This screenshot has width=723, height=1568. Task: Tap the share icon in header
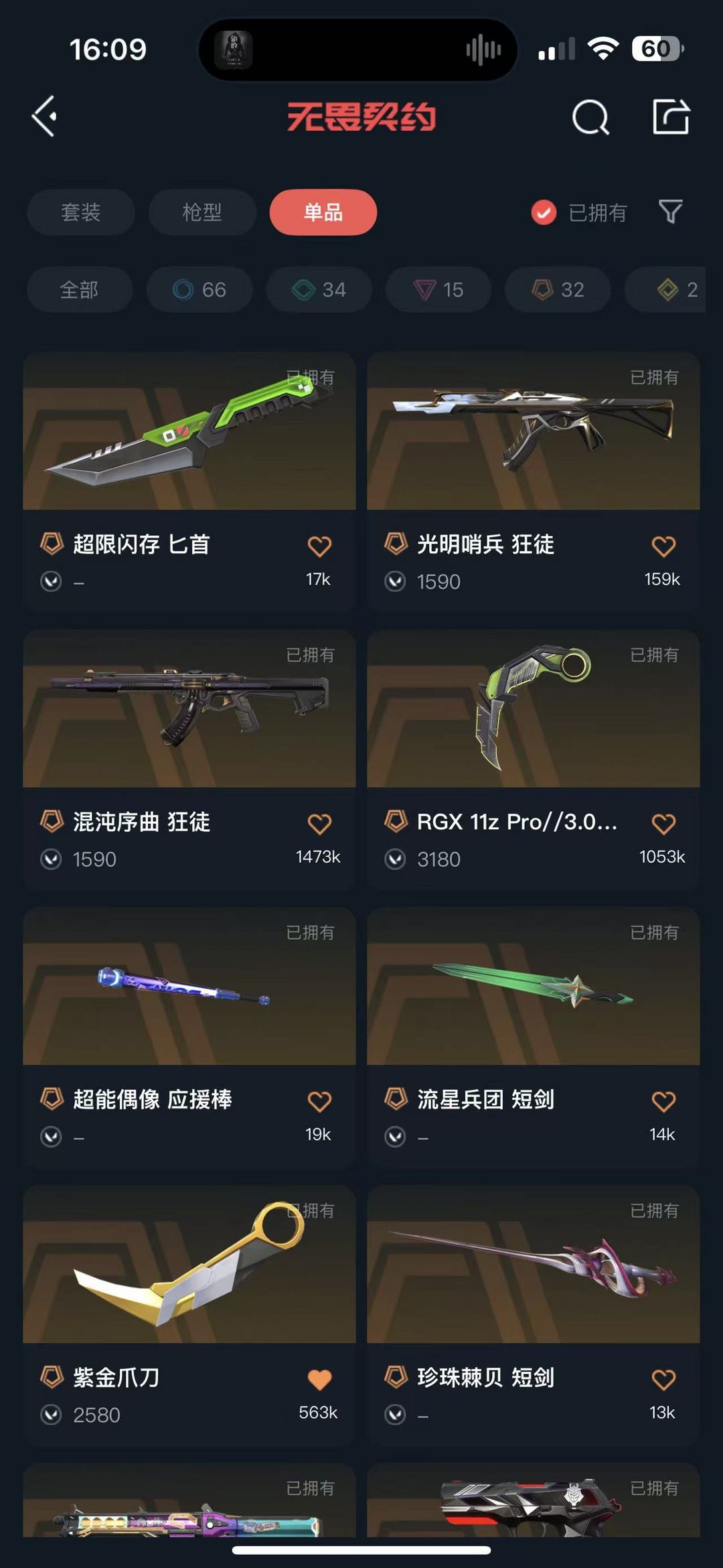point(671,117)
